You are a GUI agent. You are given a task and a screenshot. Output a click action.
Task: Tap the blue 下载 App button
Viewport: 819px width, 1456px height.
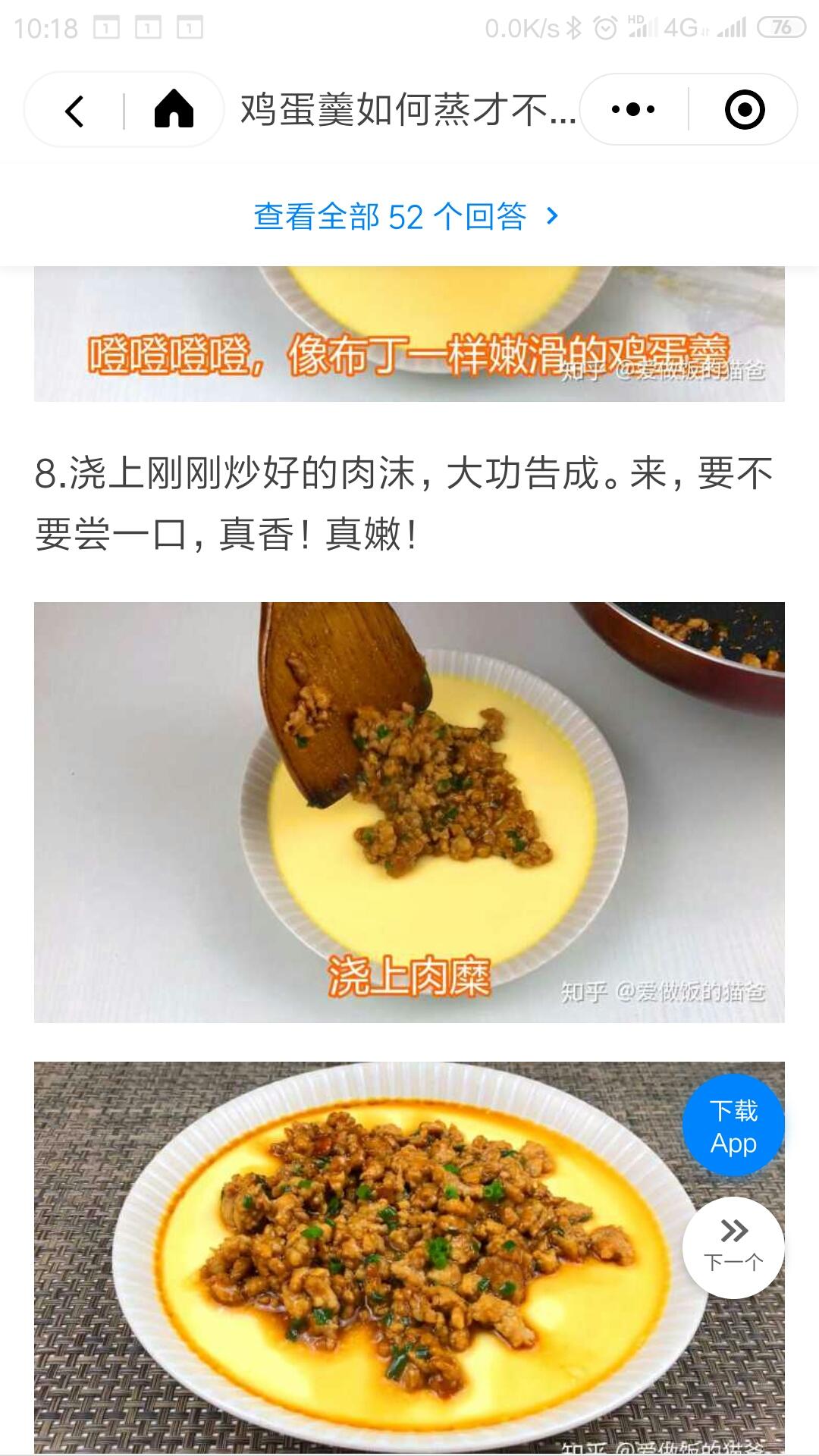coord(733,1126)
